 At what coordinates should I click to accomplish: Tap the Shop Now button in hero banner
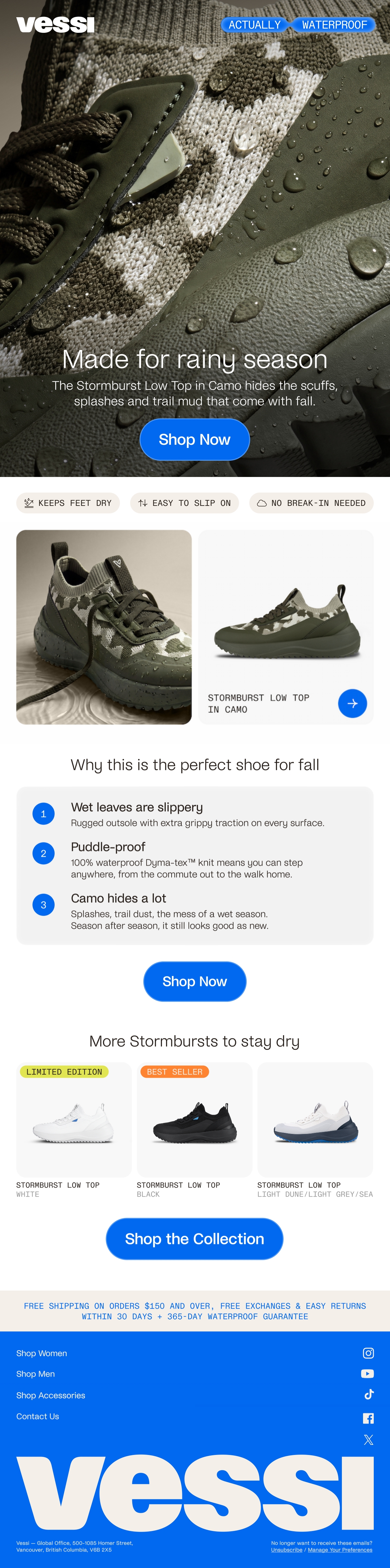point(195,440)
